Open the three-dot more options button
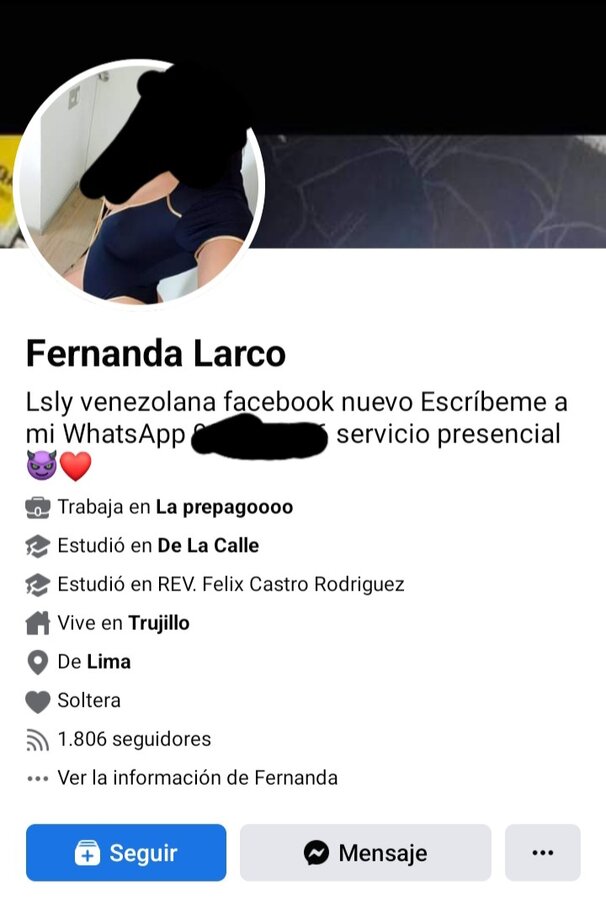This screenshot has width=606, height=900. (x=542, y=853)
